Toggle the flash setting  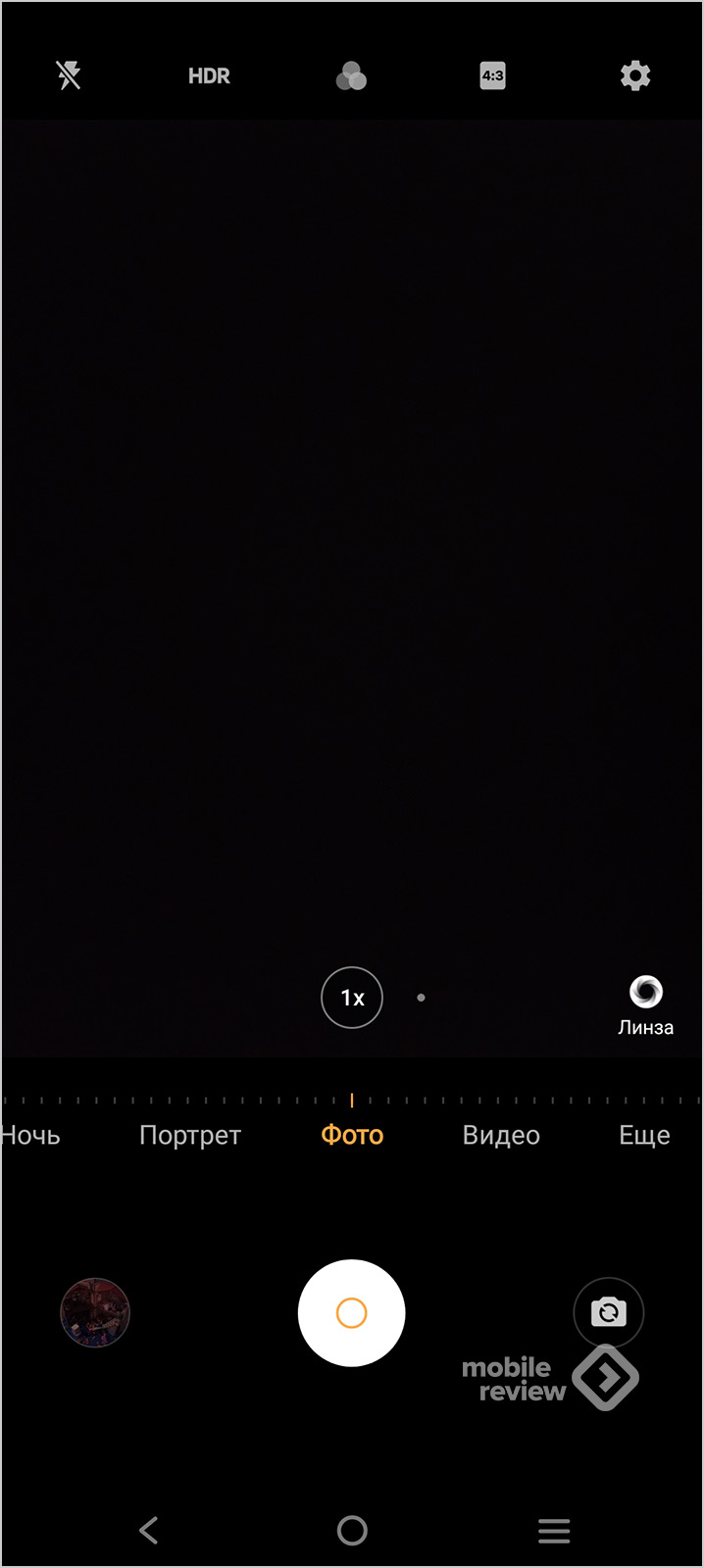(x=69, y=75)
